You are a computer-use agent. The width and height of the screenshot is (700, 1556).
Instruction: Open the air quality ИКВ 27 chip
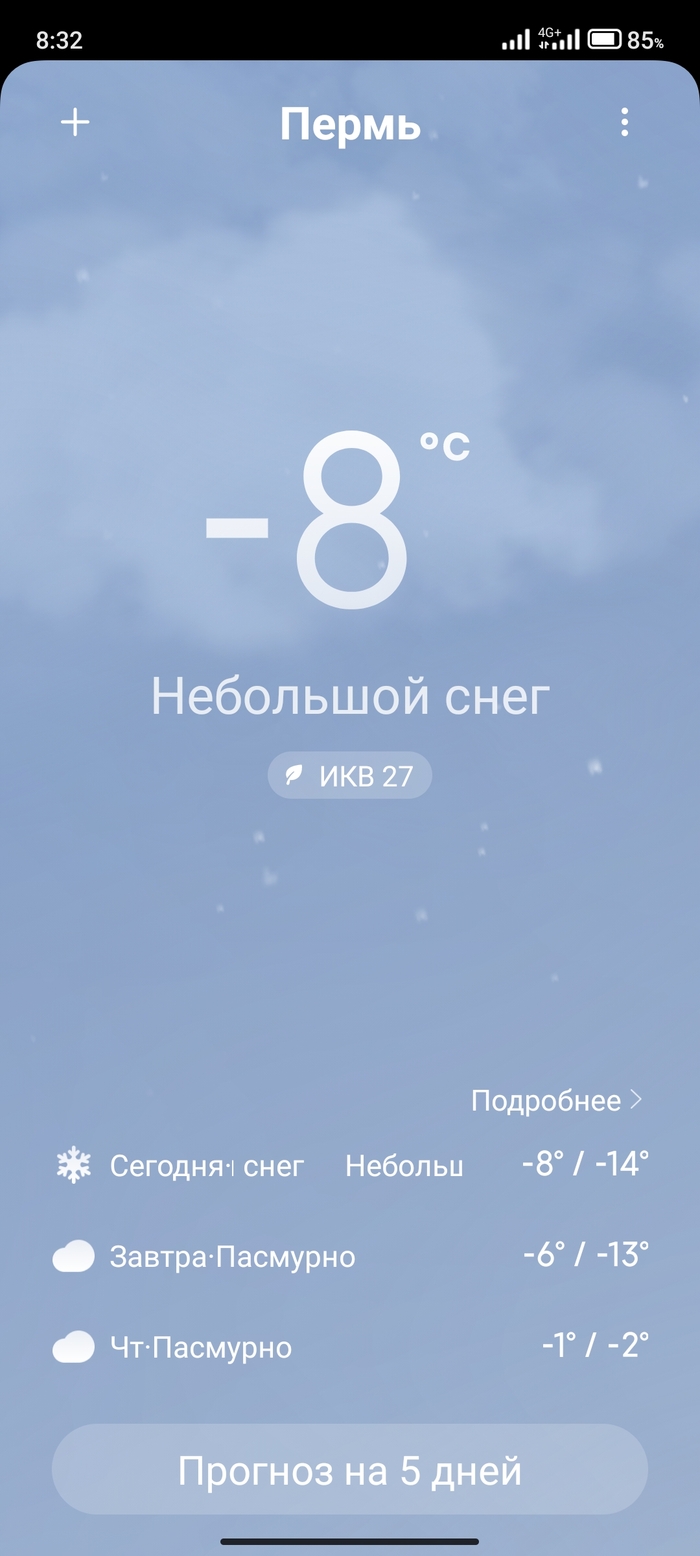[x=349, y=776]
